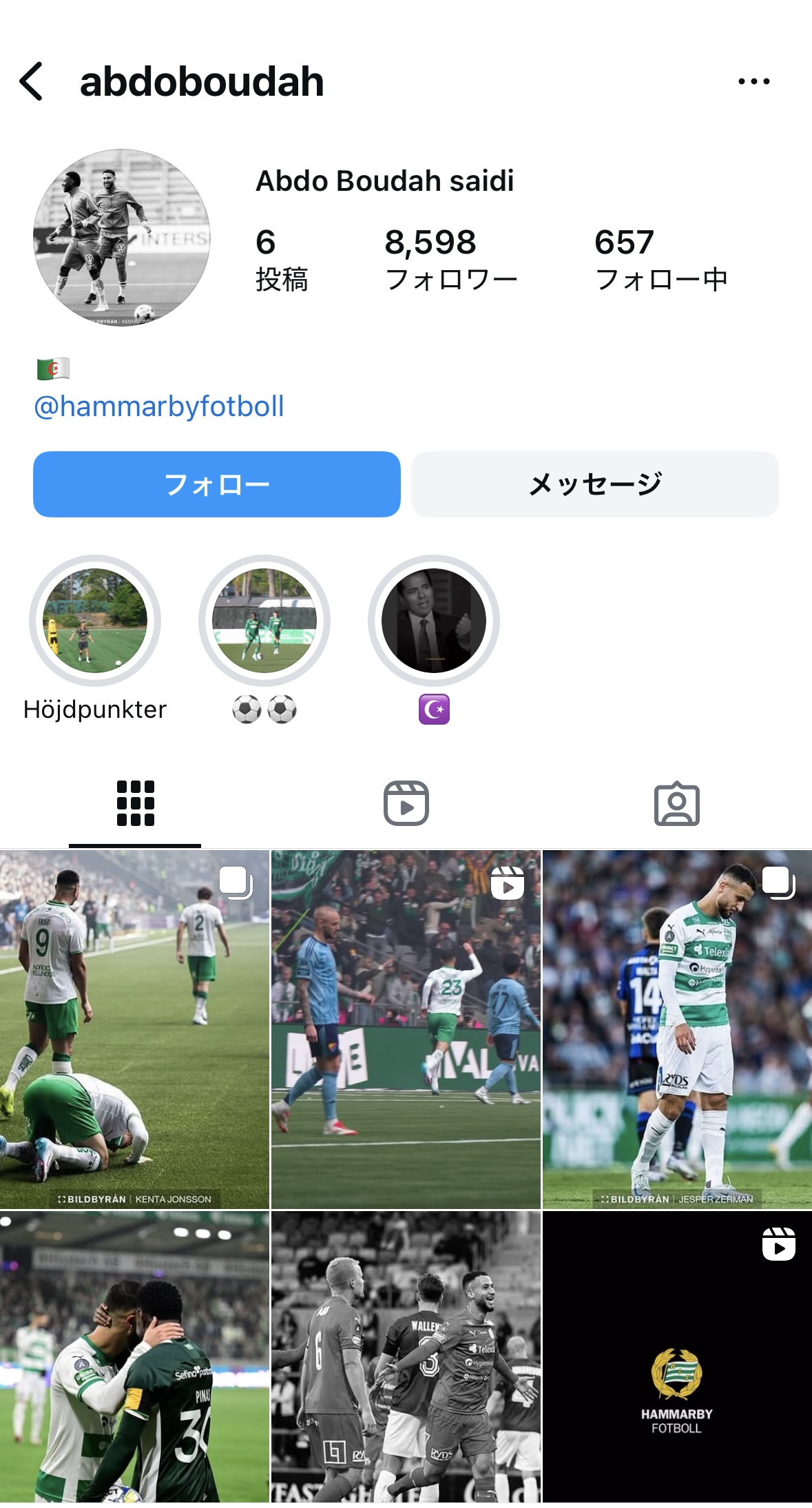Open the black-and-white celebration post

click(406, 1357)
